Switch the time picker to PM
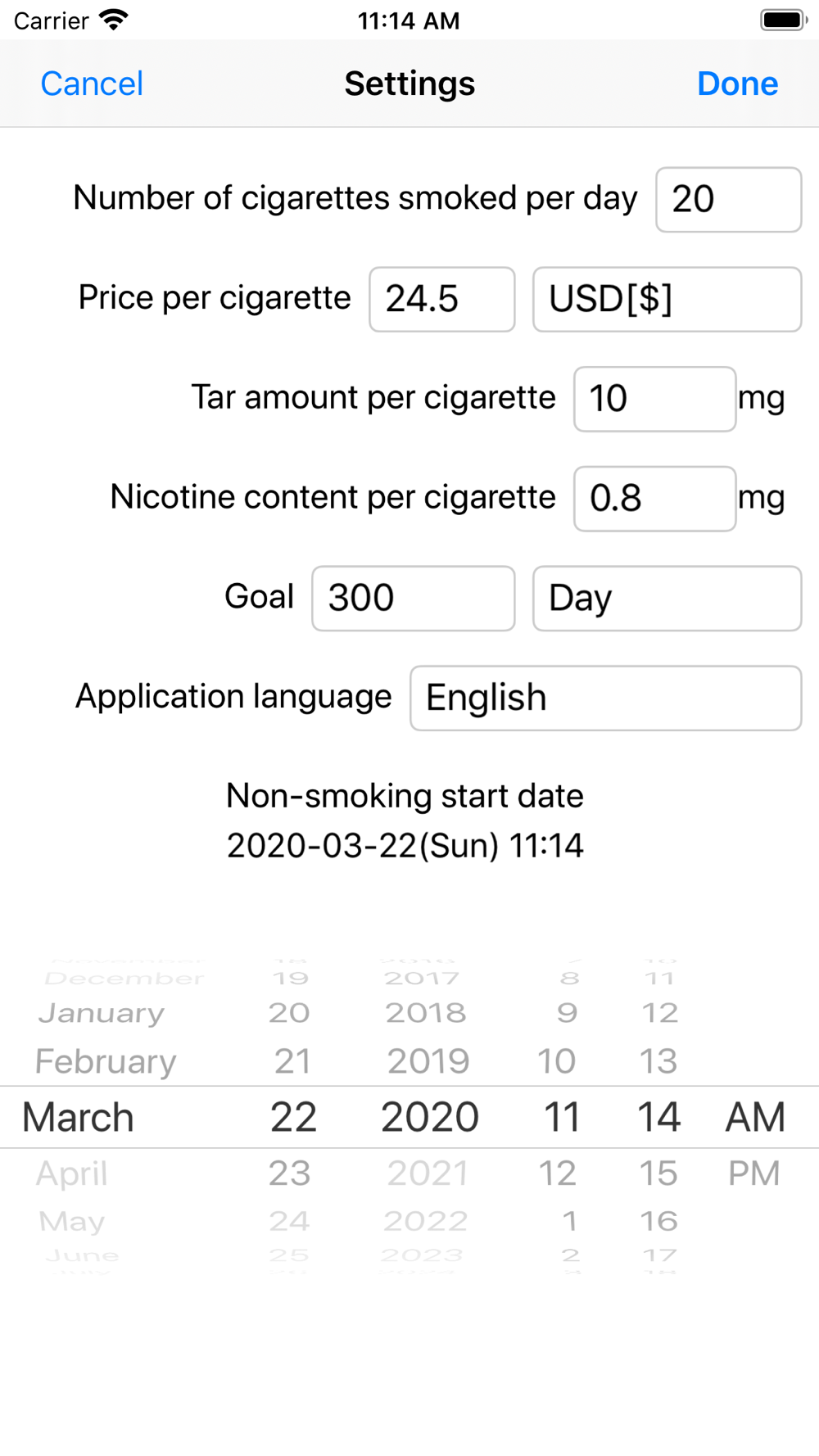The height and width of the screenshot is (1456, 819). [753, 1173]
